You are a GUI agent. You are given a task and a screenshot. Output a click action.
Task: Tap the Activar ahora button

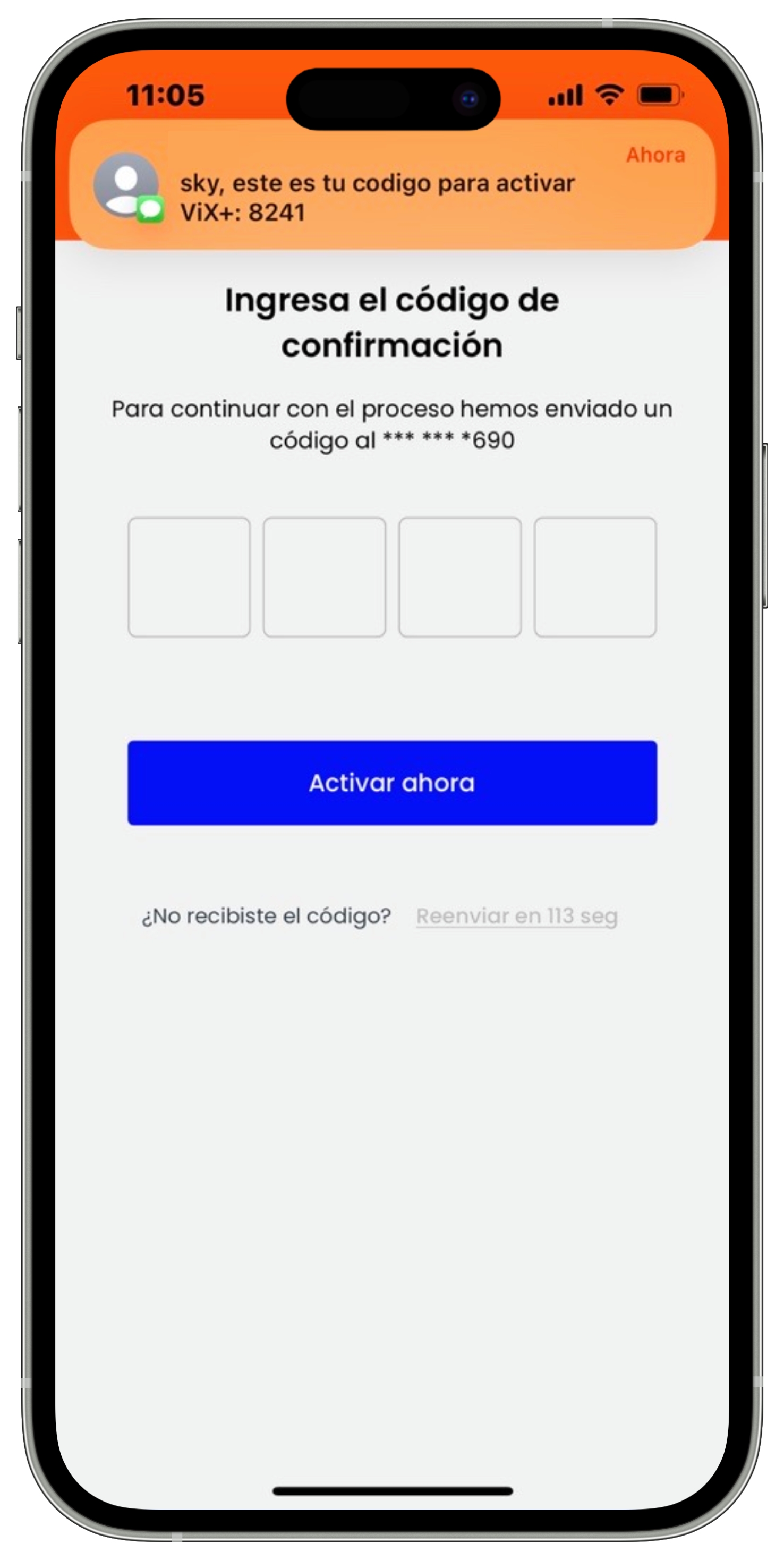391,783
